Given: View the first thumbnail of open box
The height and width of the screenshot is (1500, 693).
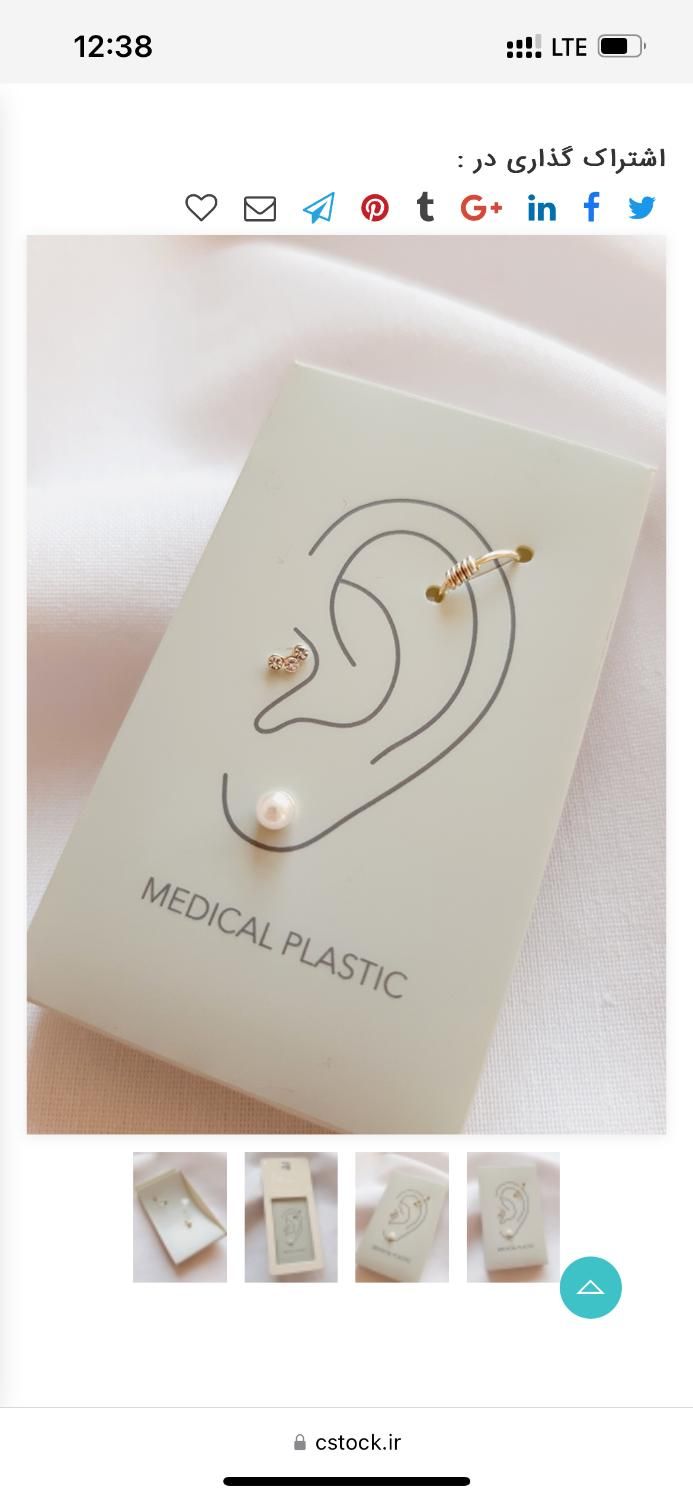Looking at the screenshot, I should (x=180, y=1217).
